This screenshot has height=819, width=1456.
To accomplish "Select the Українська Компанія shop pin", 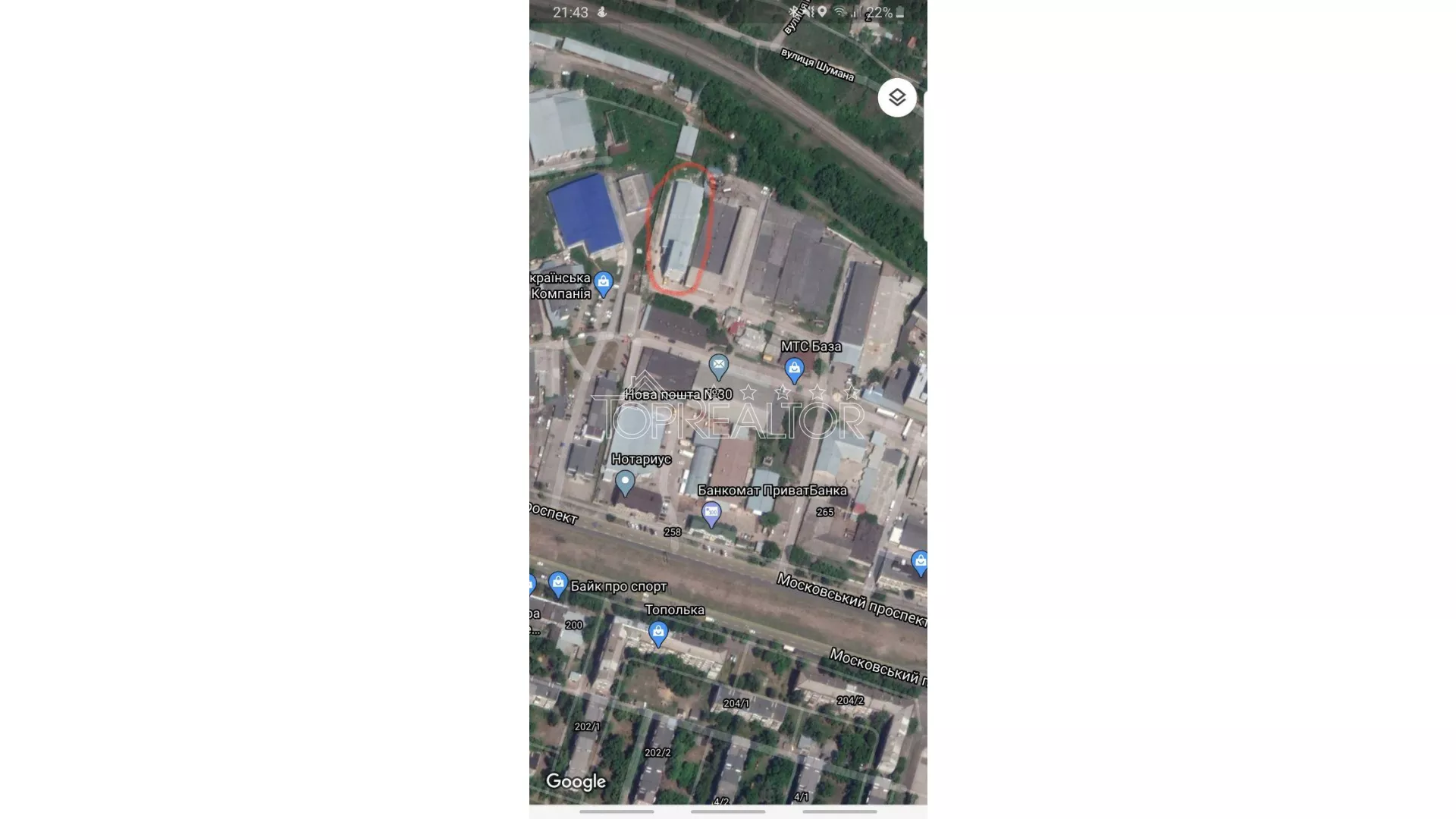I will click(604, 283).
